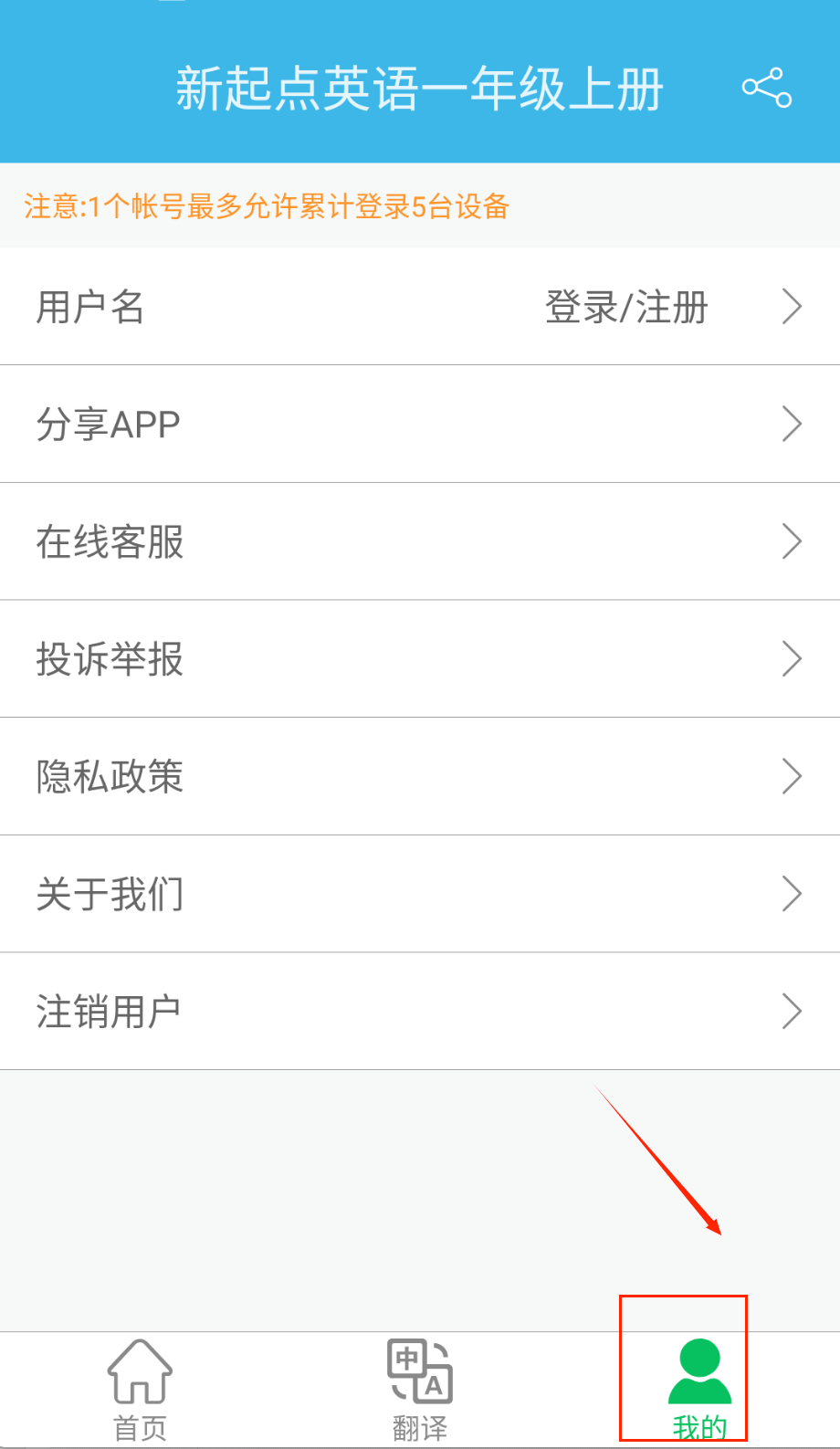Viewport: 840px width, 1449px height.
Task: Open 在线客服 support
Action: pyautogui.click(x=420, y=541)
